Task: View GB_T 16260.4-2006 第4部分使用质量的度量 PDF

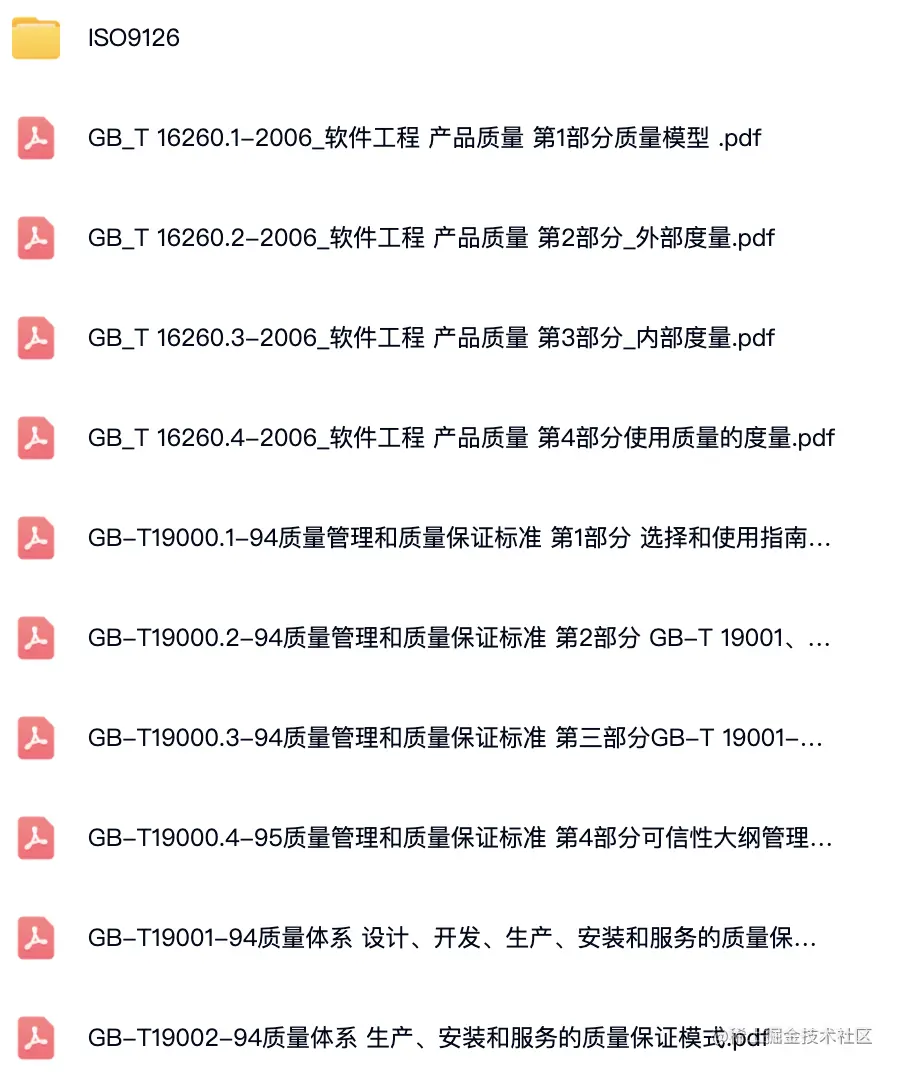Action: (x=460, y=438)
